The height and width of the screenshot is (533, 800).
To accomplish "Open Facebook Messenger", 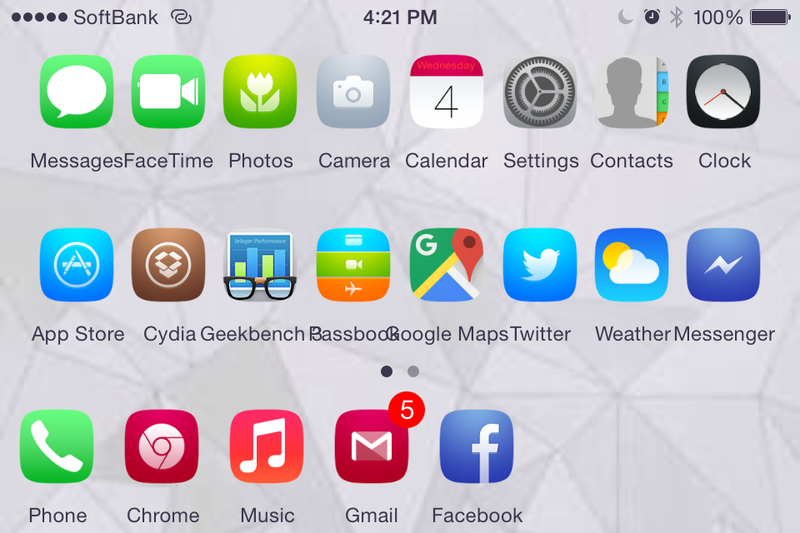I will [724, 265].
